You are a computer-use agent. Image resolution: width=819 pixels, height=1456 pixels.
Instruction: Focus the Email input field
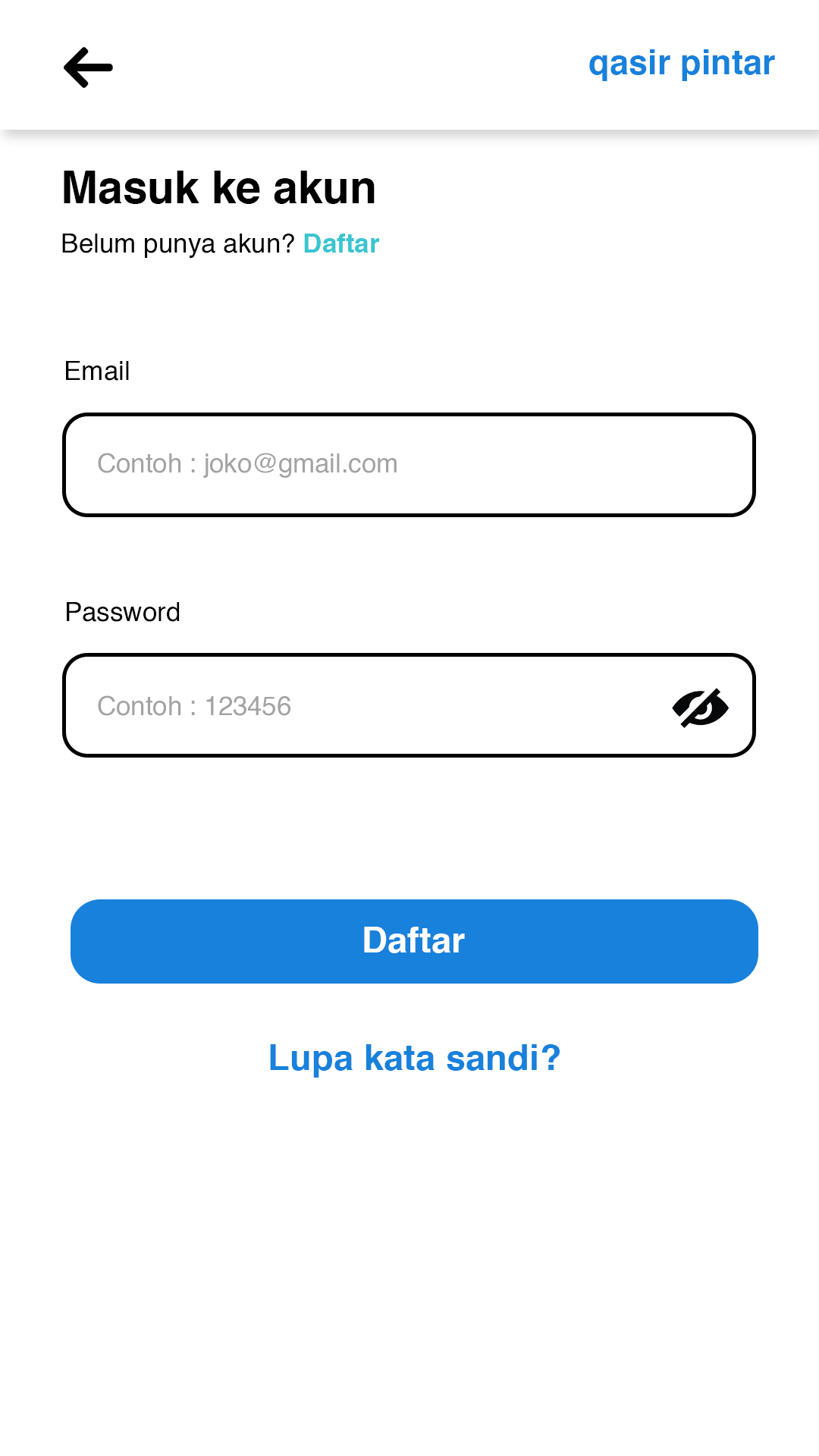point(409,465)
